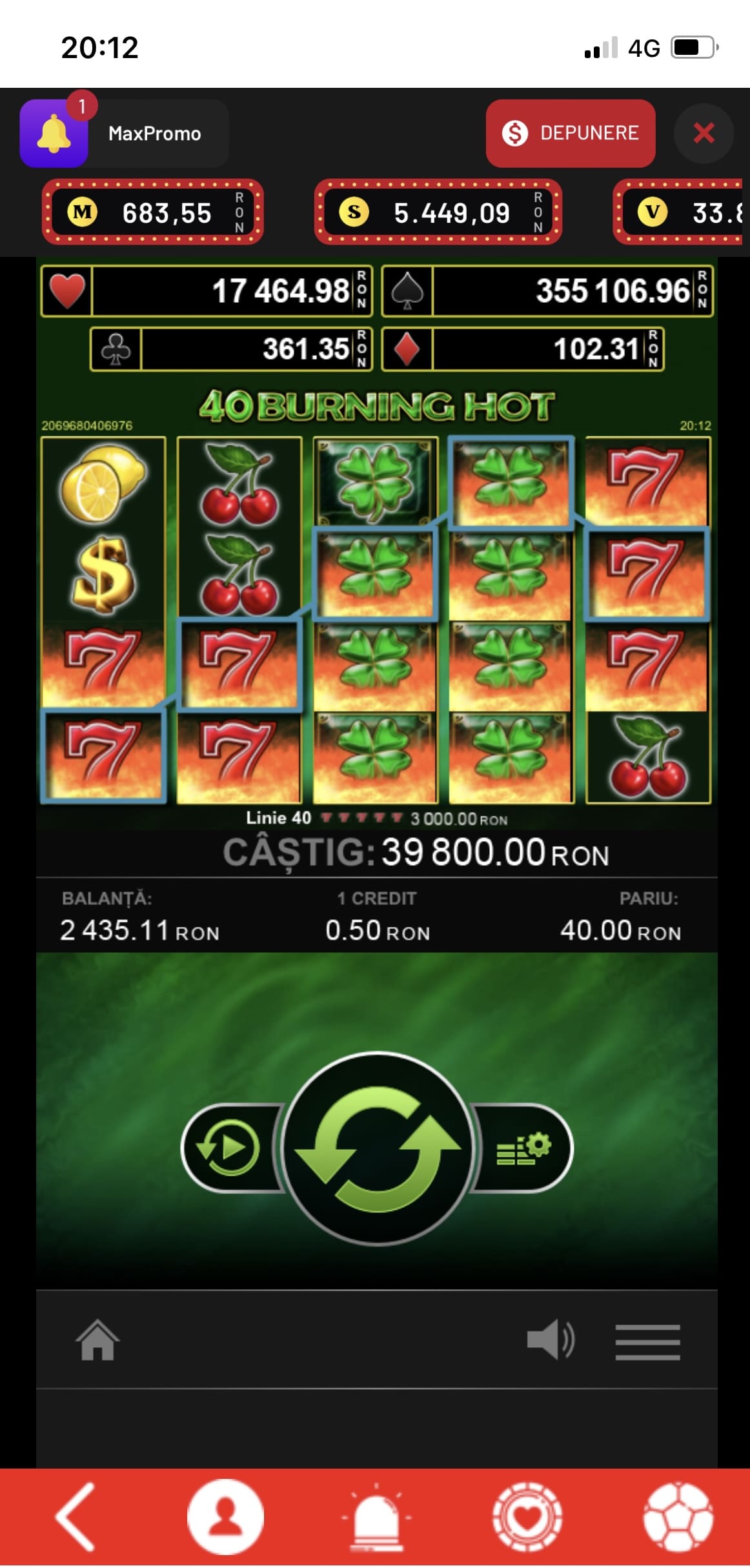Open the account profile tab
Image resolution: width=750 pixels, height=1568 pixels.
pos(225,1517)
